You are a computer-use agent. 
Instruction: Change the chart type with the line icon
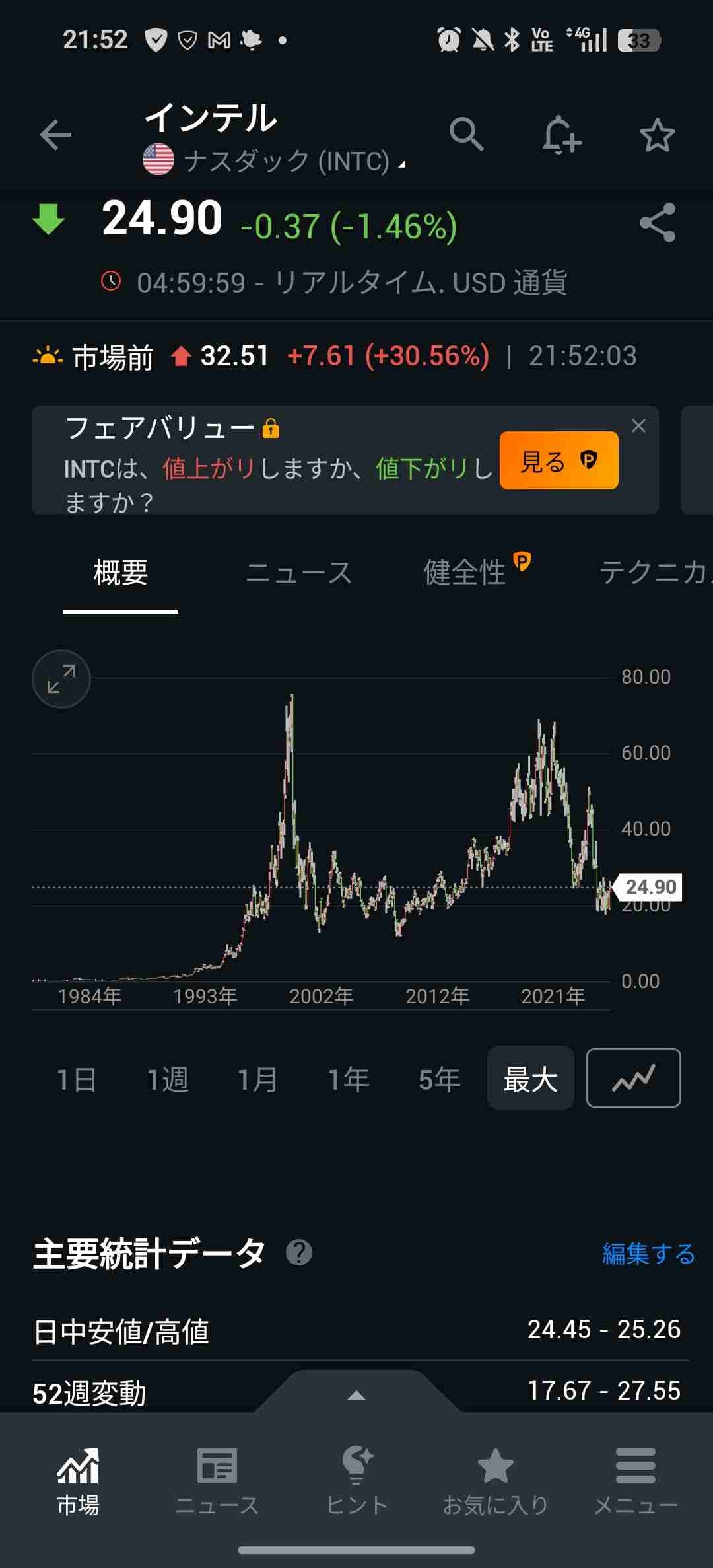633,1078
